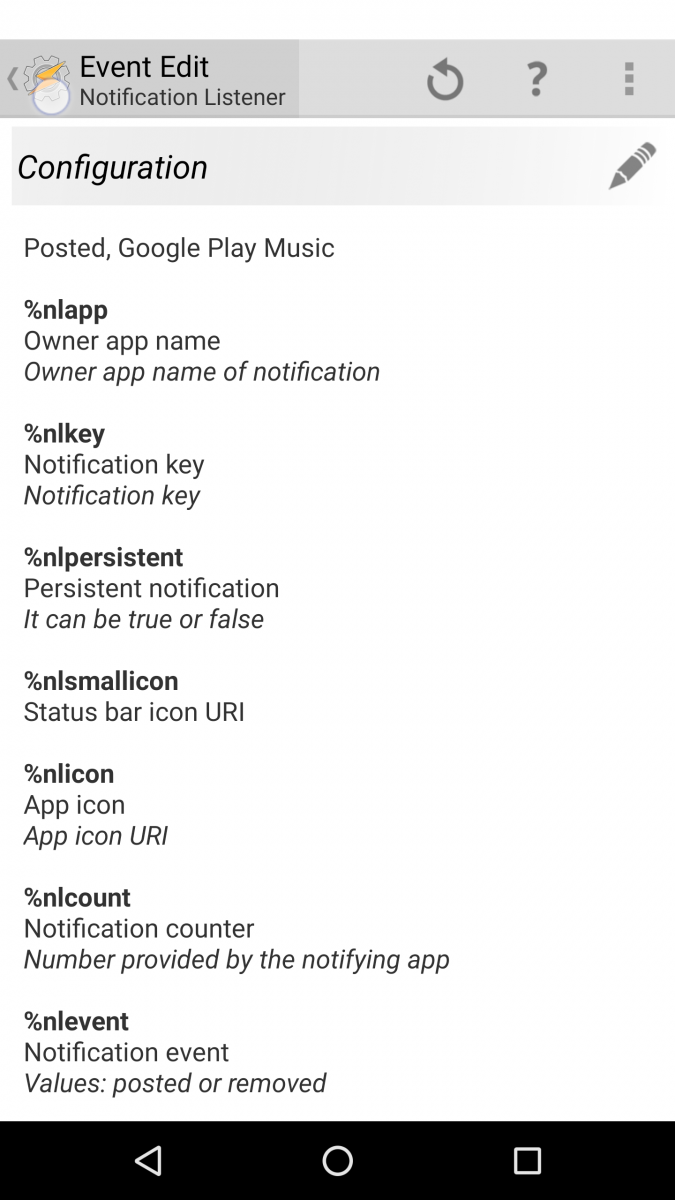Open the help question mark
Screen dimensions: 675x1200
point(537,79)
